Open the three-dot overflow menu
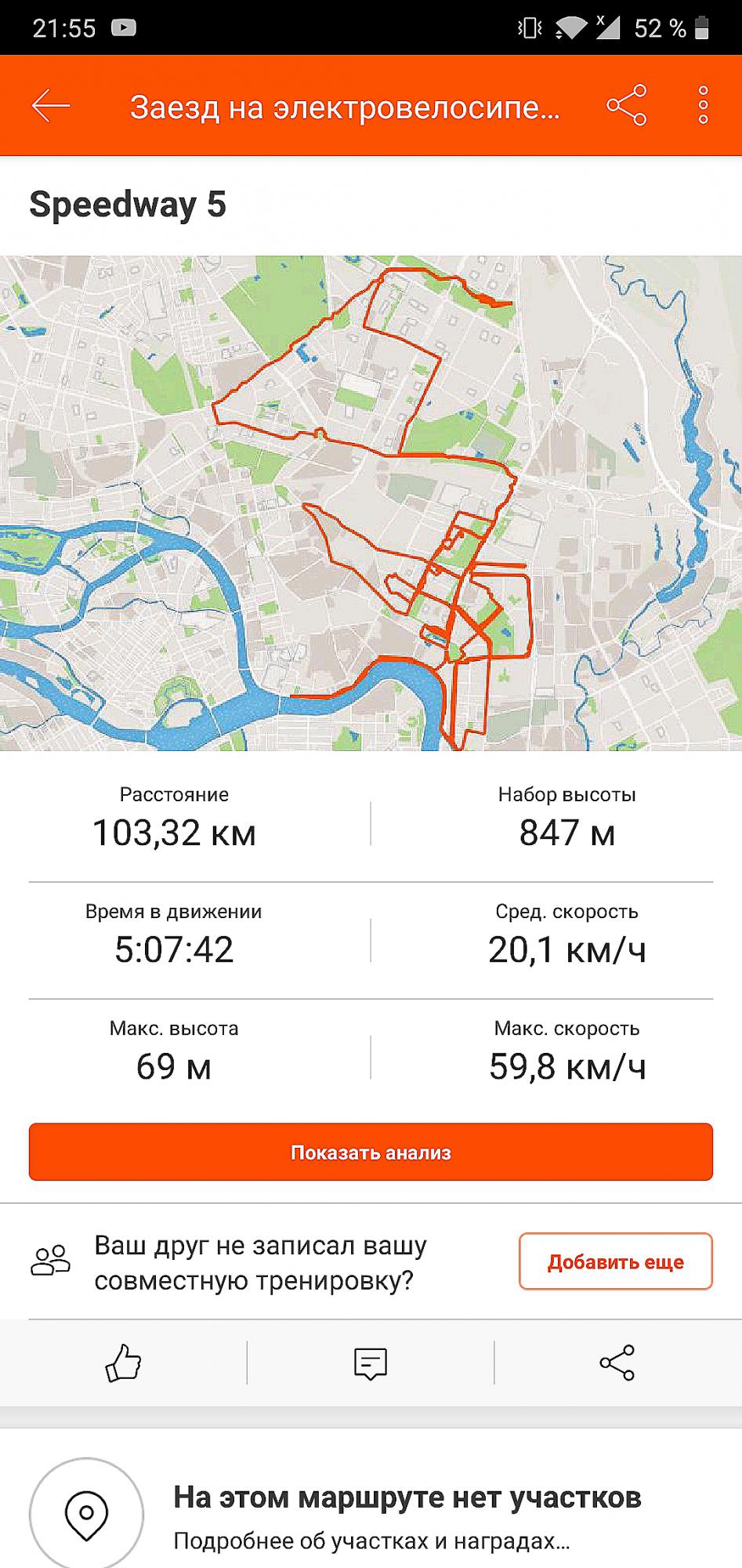This screenshot has width=742, height=1568. 703,106
